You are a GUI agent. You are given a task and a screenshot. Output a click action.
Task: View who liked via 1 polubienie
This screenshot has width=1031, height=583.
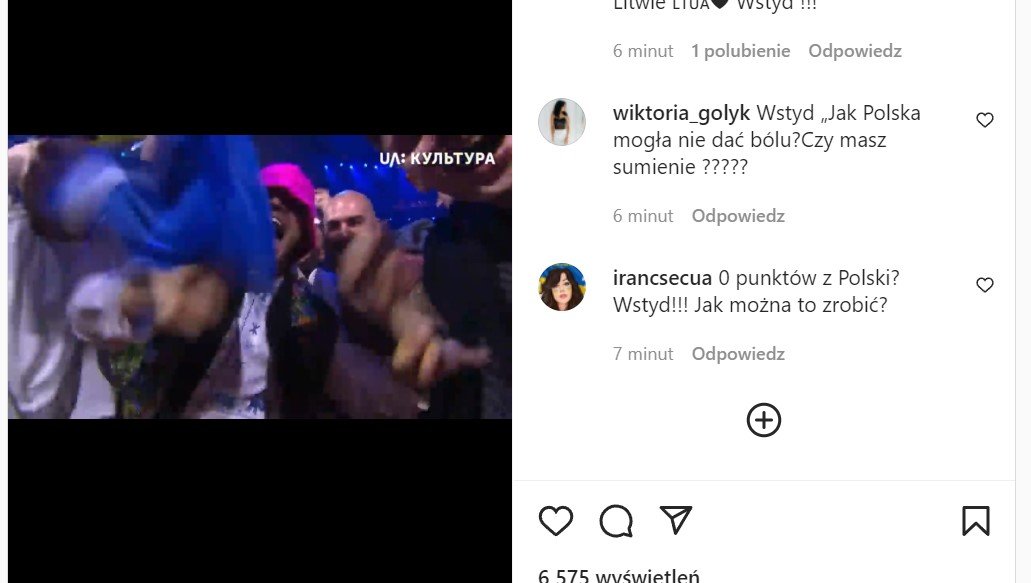740,51
